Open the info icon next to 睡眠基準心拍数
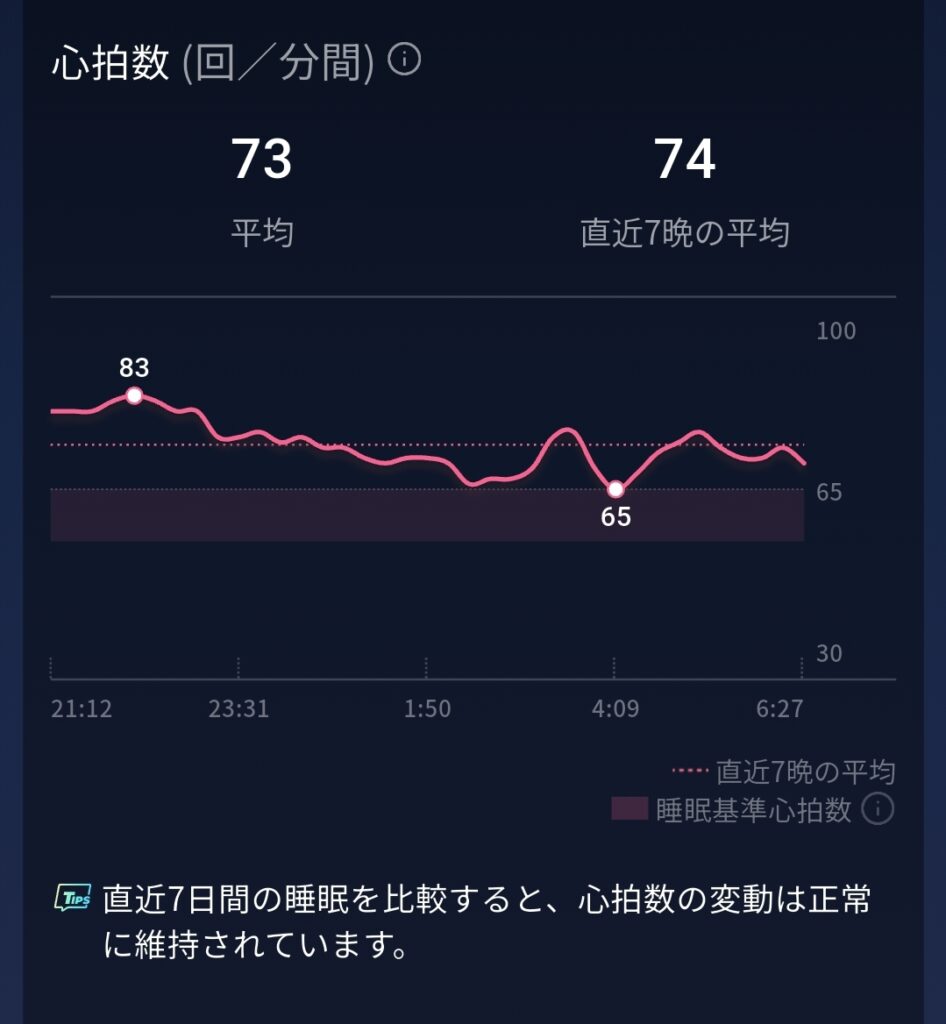 (877, 809)
